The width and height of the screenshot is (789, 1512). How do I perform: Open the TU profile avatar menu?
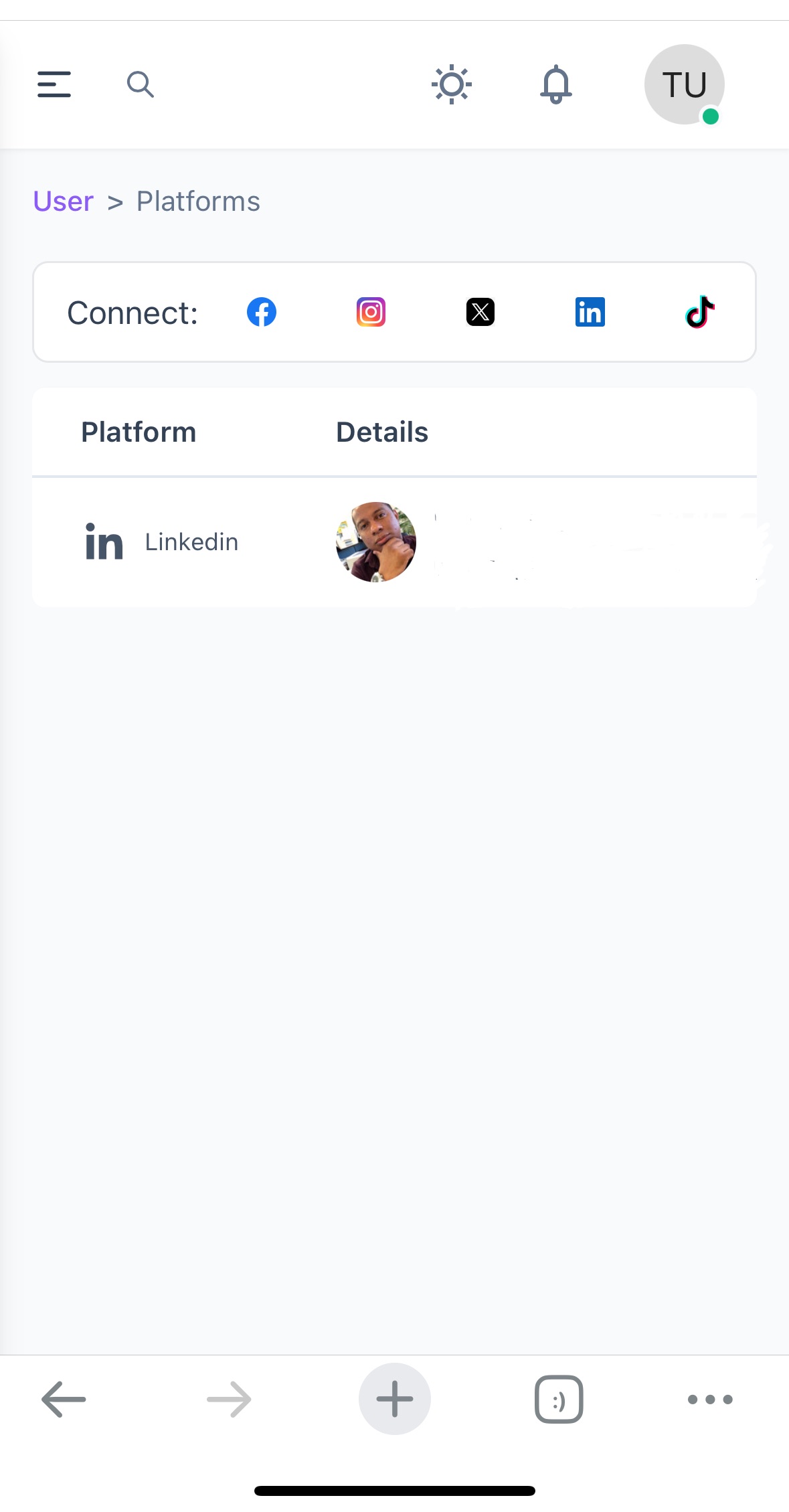point(685,84)
